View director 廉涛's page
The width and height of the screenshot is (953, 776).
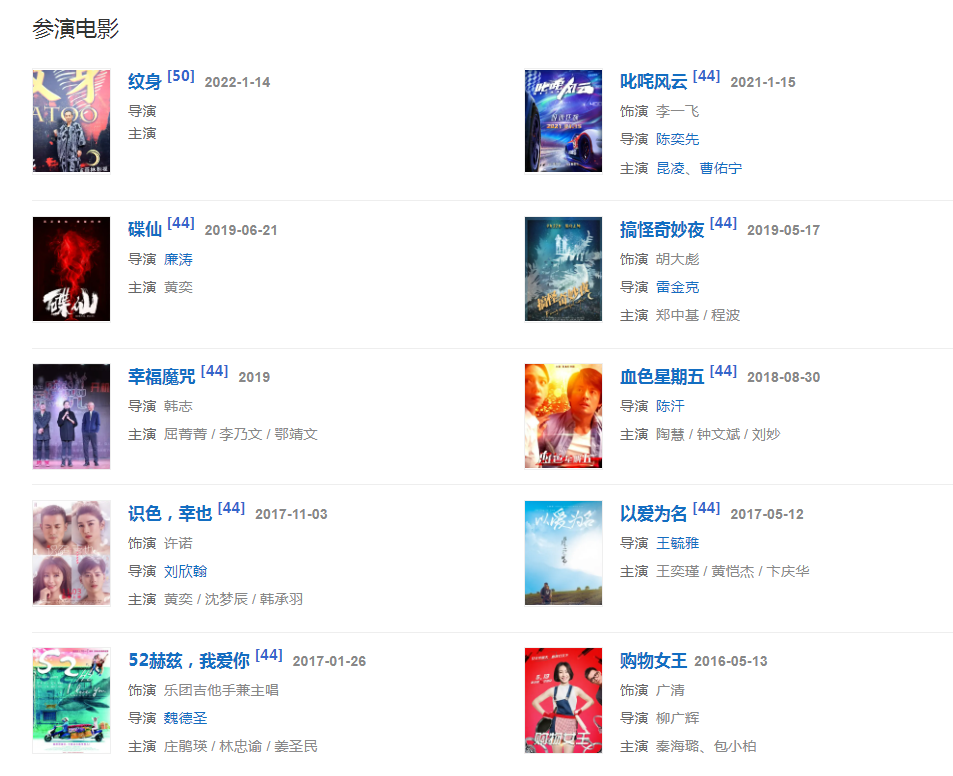click(x=178, y=259)
